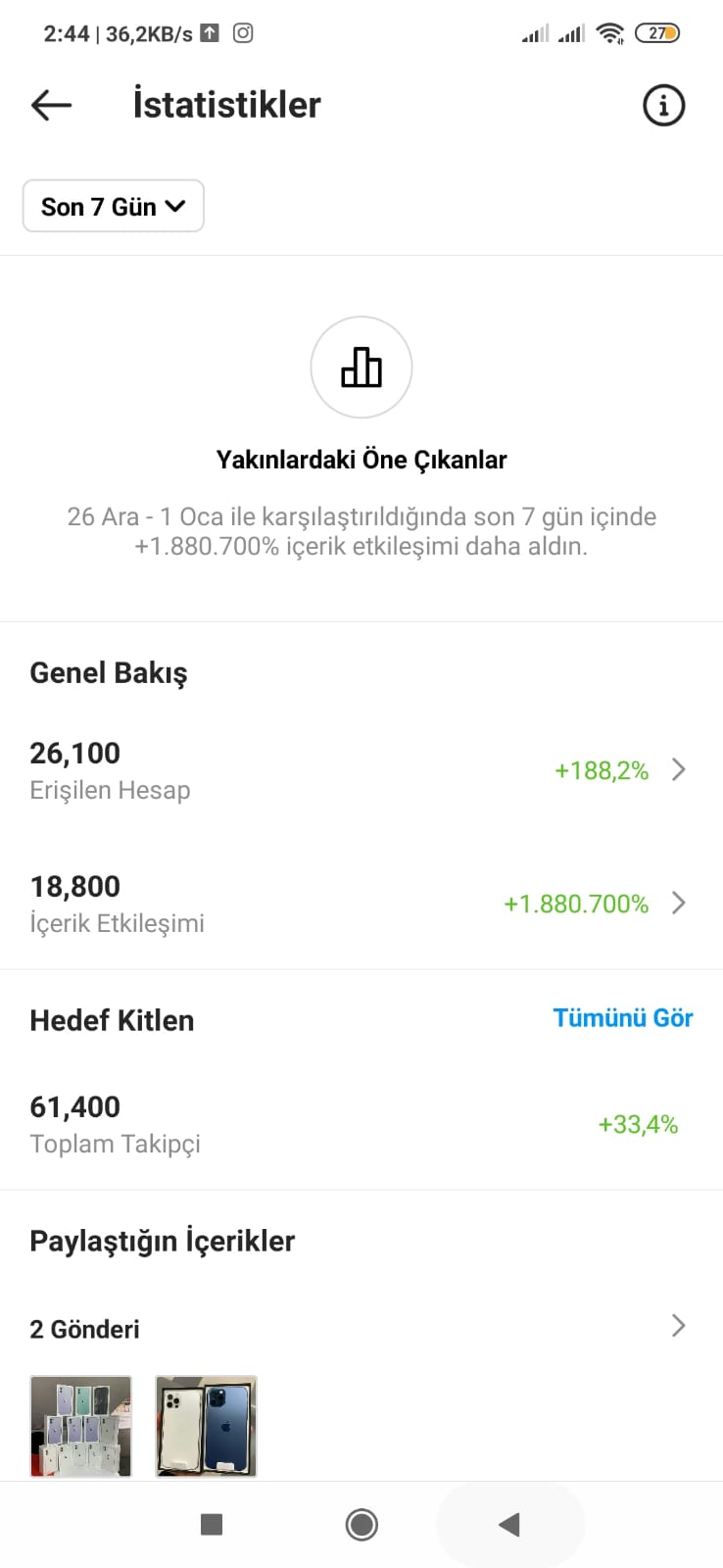723x1568 pixels.
Task: Go back using the top-left arrow
Action: 51,105
